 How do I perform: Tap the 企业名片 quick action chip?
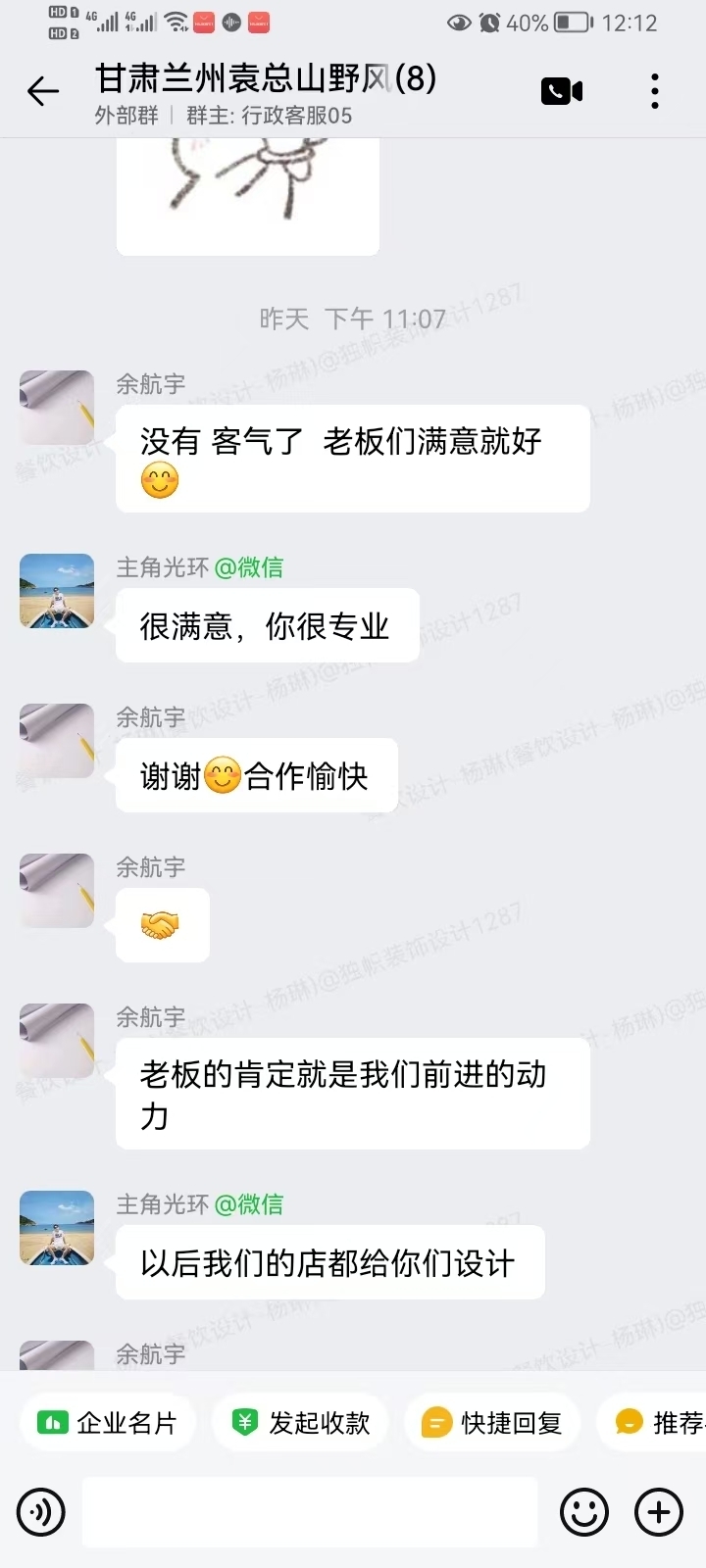tap(108, 1422)
